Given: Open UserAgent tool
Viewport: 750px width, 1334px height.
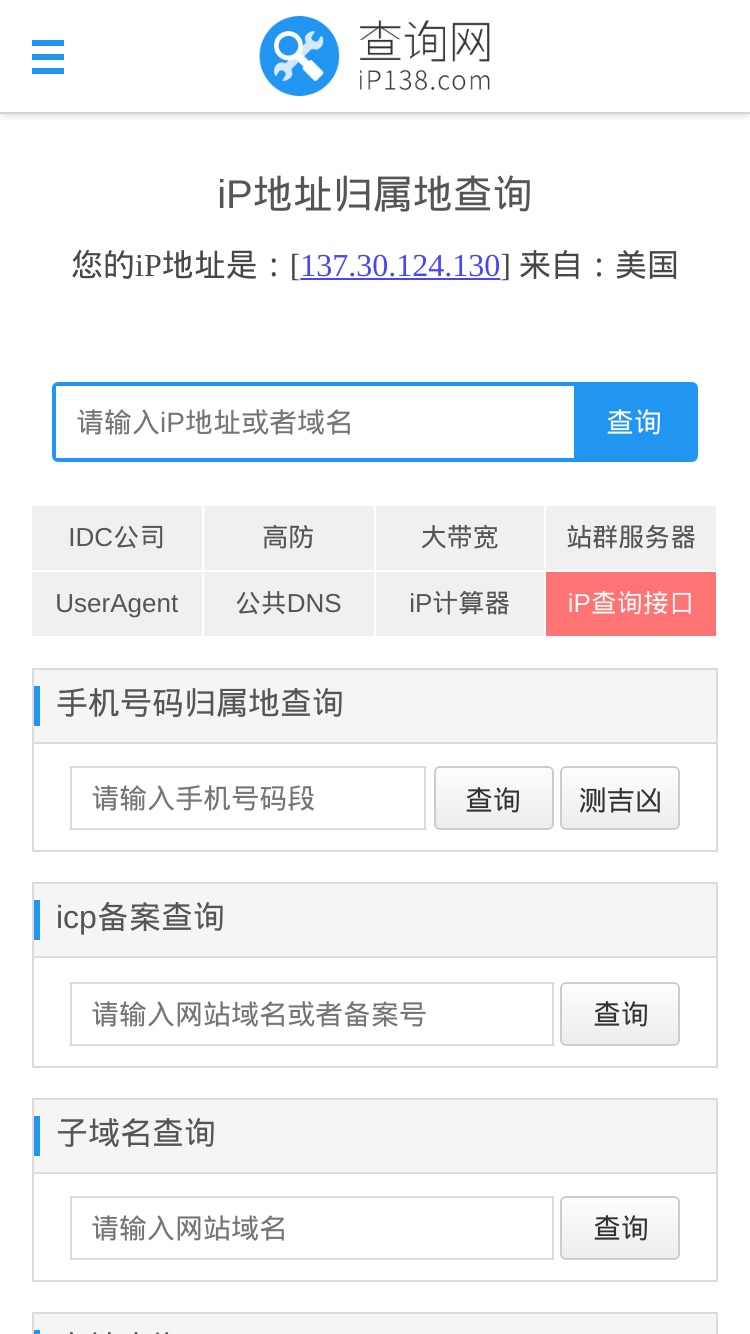Looking at the screenshot, I should [117, 604].
